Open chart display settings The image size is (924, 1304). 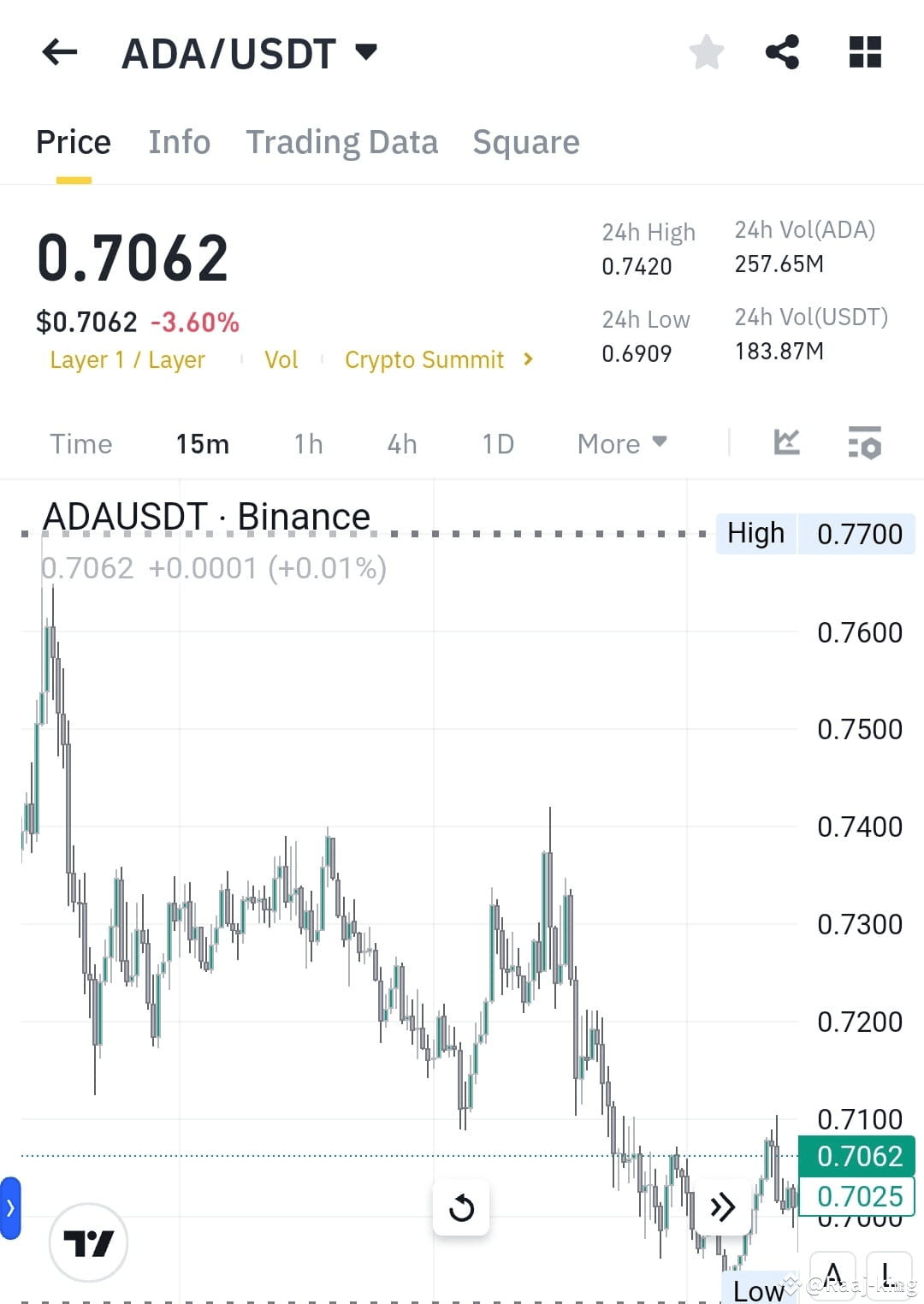[x=863, y=442]
